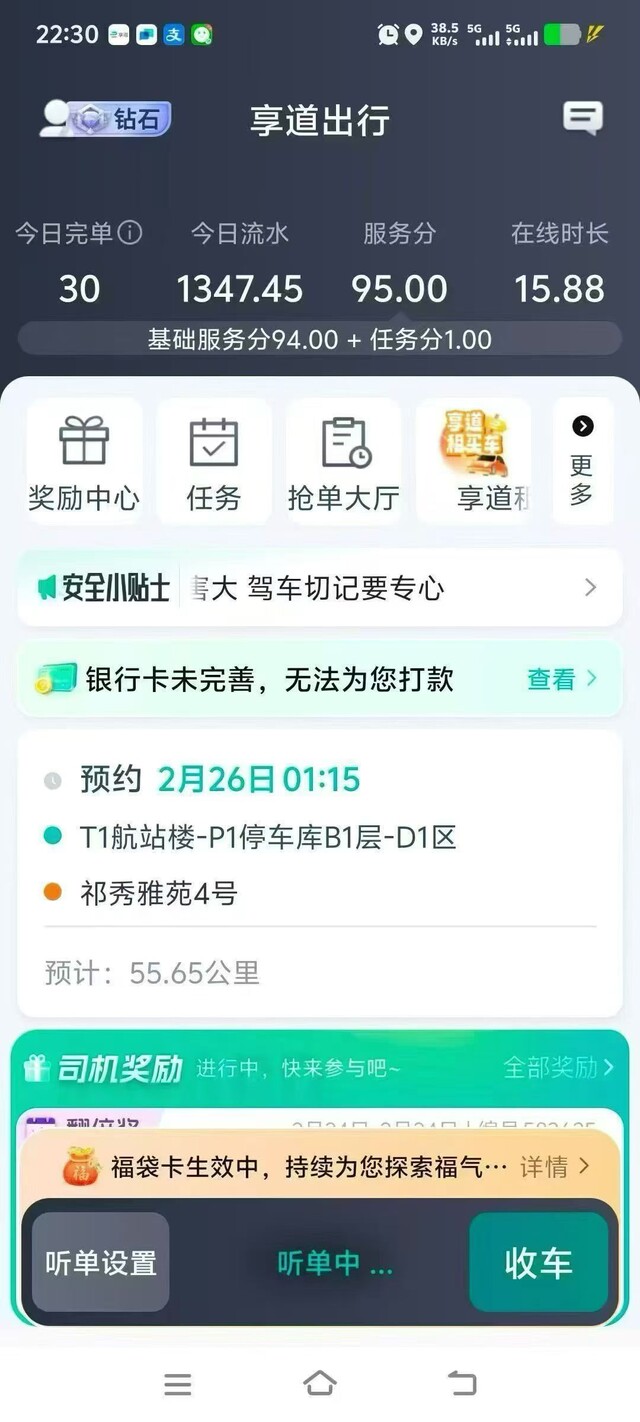640x1422 pixels.
Task: Open the 2月26日 01:15 reservation card
Action: pyautogui.click(x=320, y=872)
